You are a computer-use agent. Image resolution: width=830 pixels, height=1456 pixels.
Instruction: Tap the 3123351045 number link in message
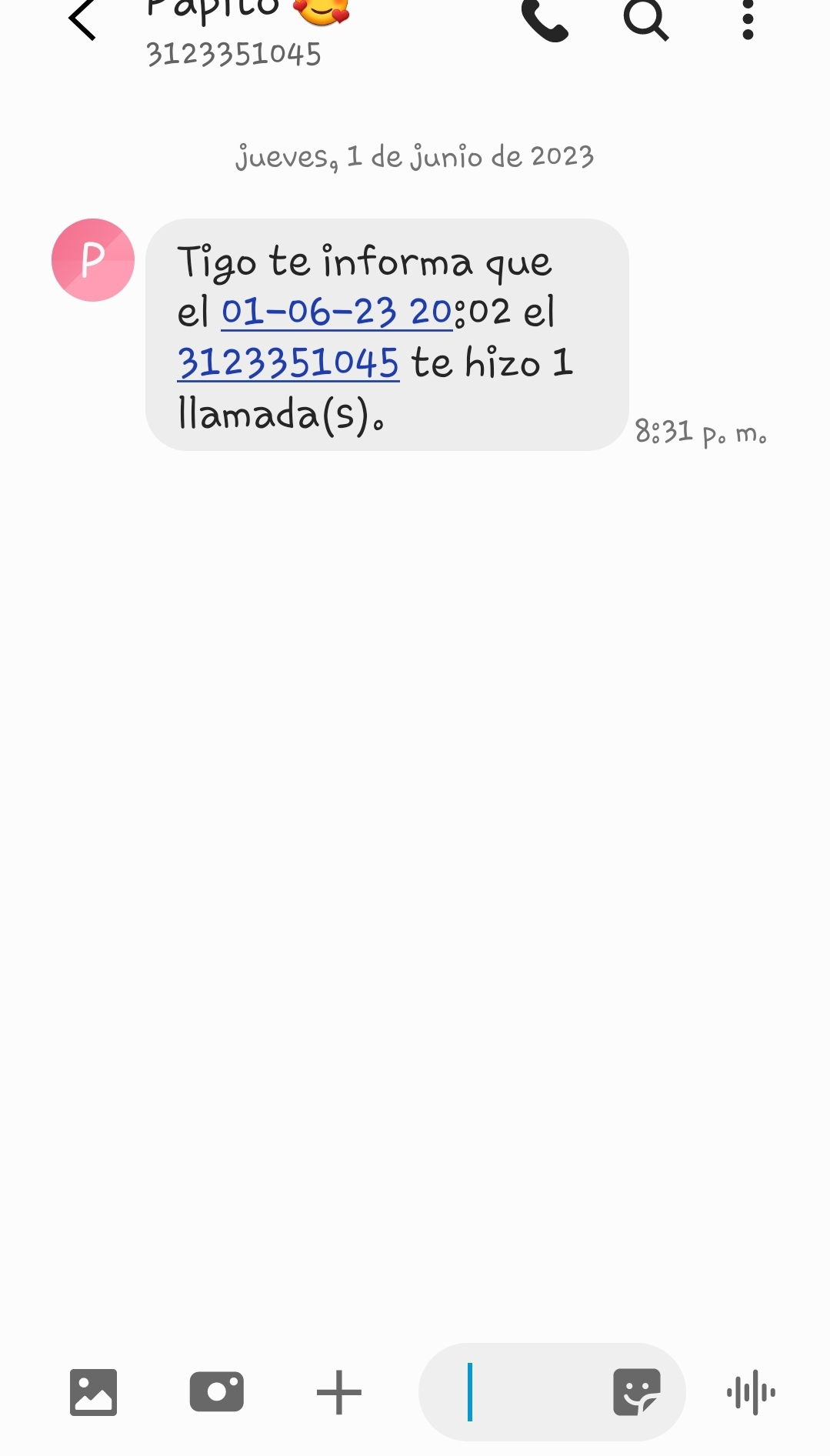pyautogui.click(x=288, y=362)
